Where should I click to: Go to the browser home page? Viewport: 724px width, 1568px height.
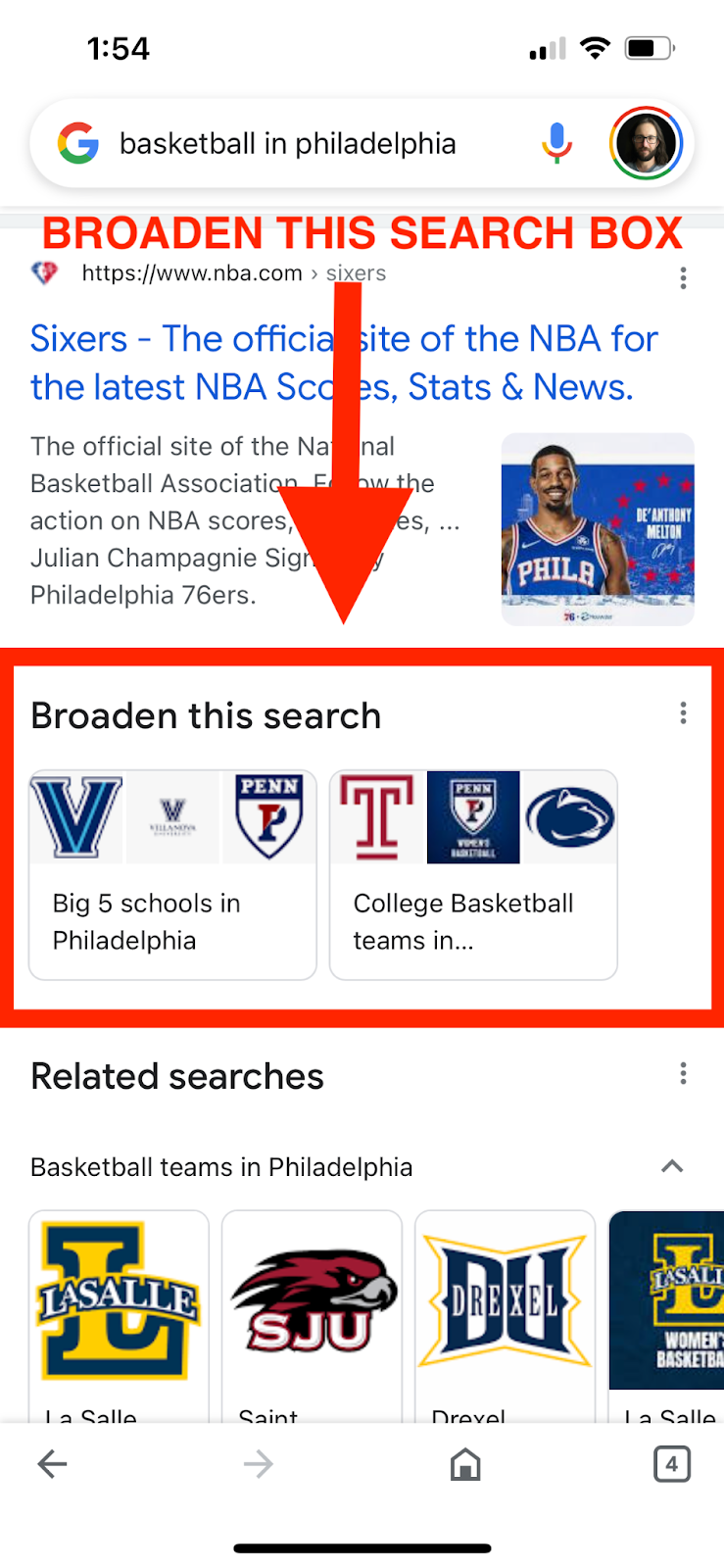465,1465
